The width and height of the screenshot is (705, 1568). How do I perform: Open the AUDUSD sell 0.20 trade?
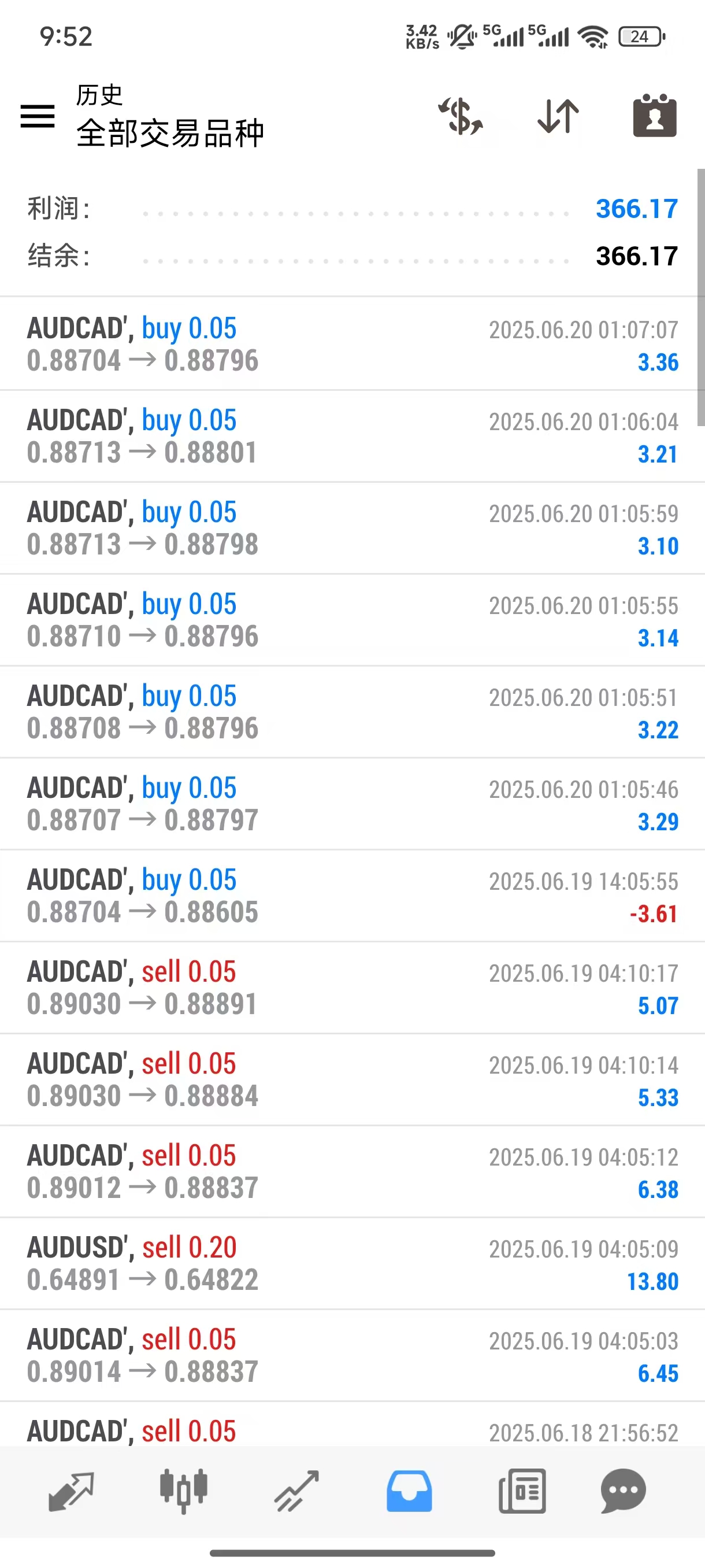pyautogui.click(x=352, y=1263)
